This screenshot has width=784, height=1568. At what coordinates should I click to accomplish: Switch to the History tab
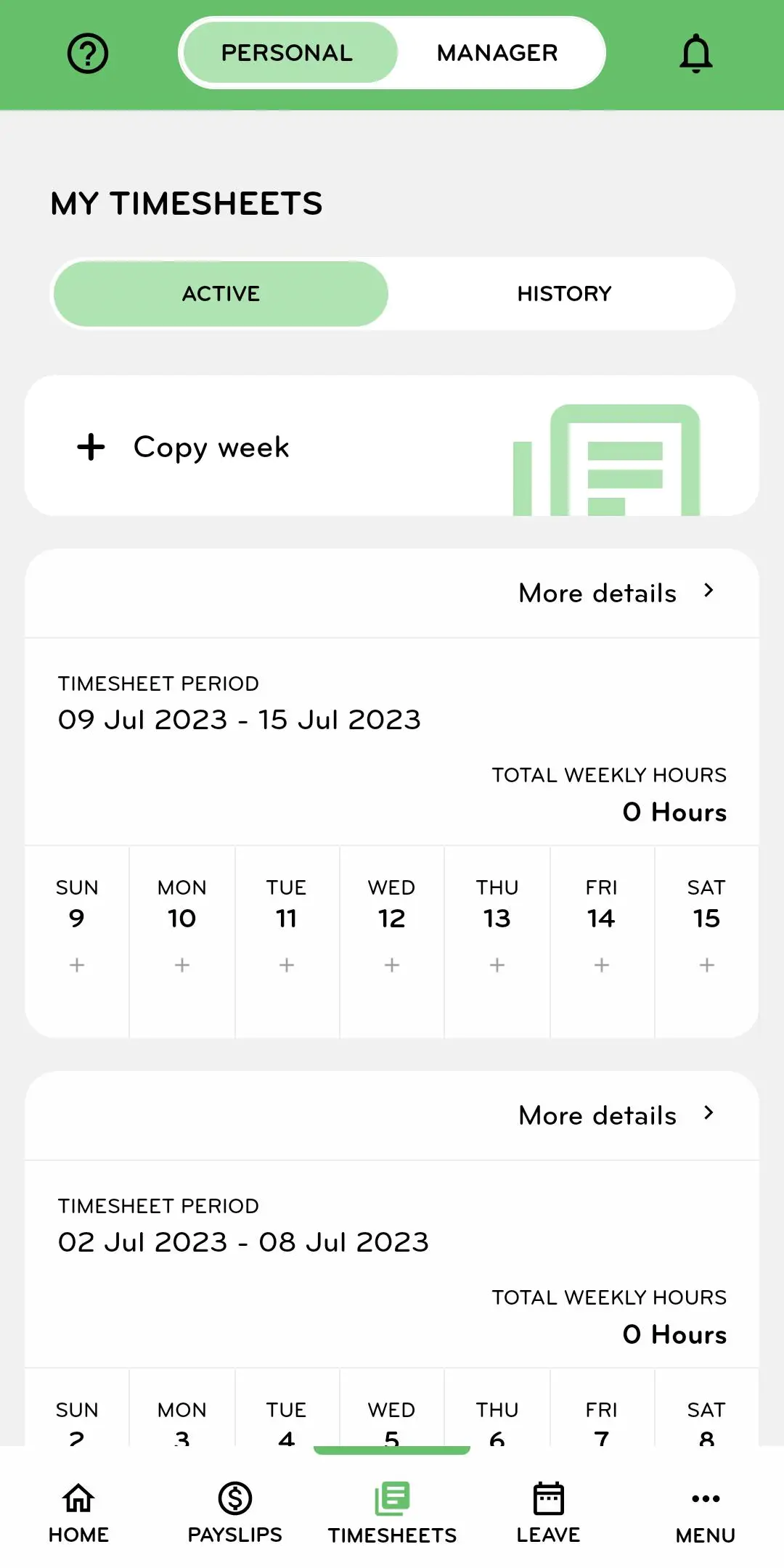565,293
